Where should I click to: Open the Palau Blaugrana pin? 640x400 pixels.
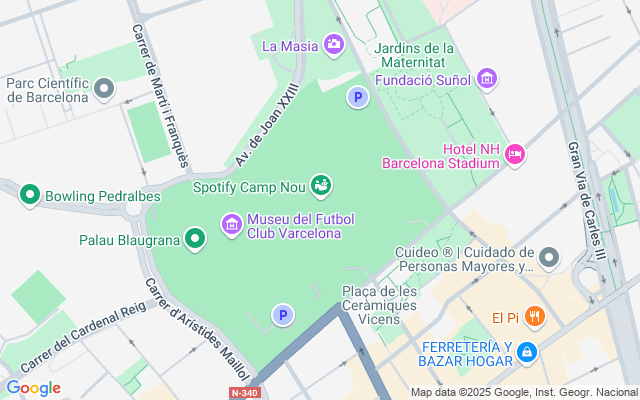[195, 239]
